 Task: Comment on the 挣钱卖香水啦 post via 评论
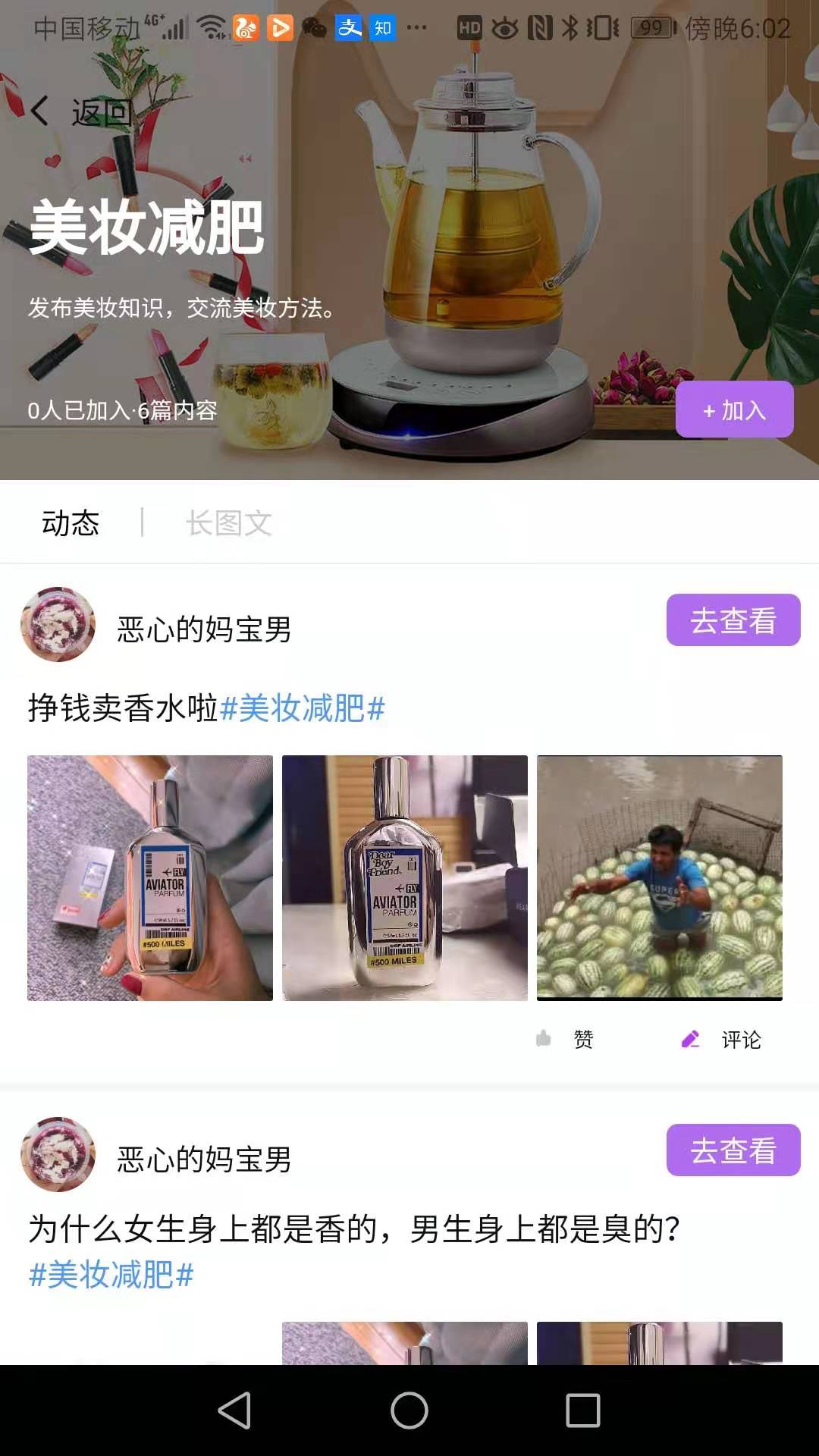point(722,1039)
